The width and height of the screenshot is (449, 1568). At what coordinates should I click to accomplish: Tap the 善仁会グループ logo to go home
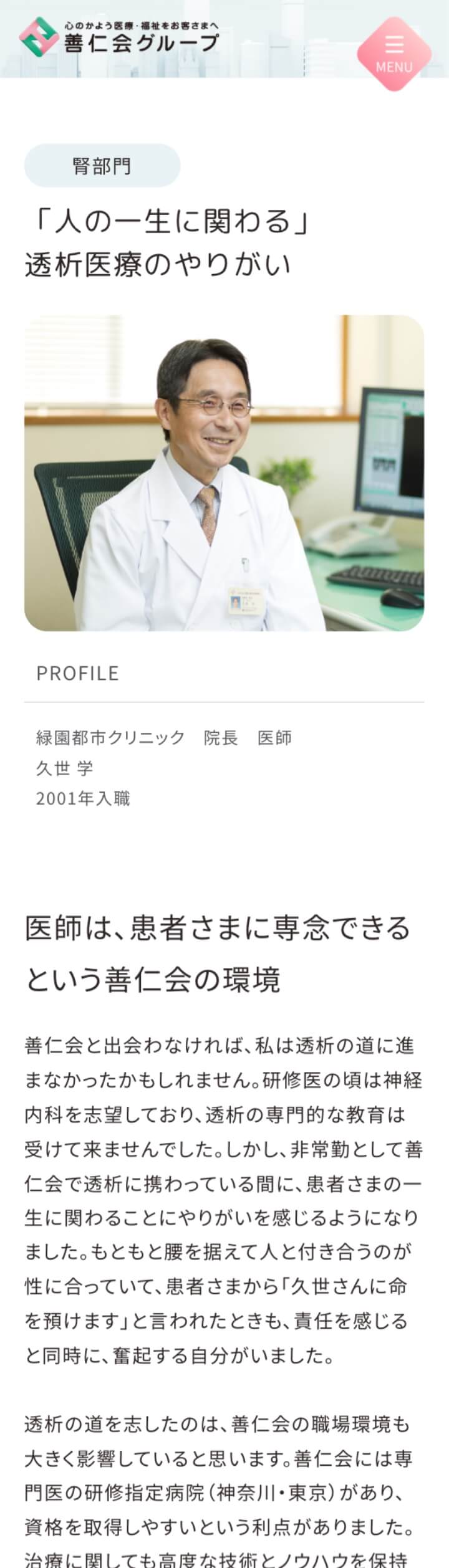119,36
